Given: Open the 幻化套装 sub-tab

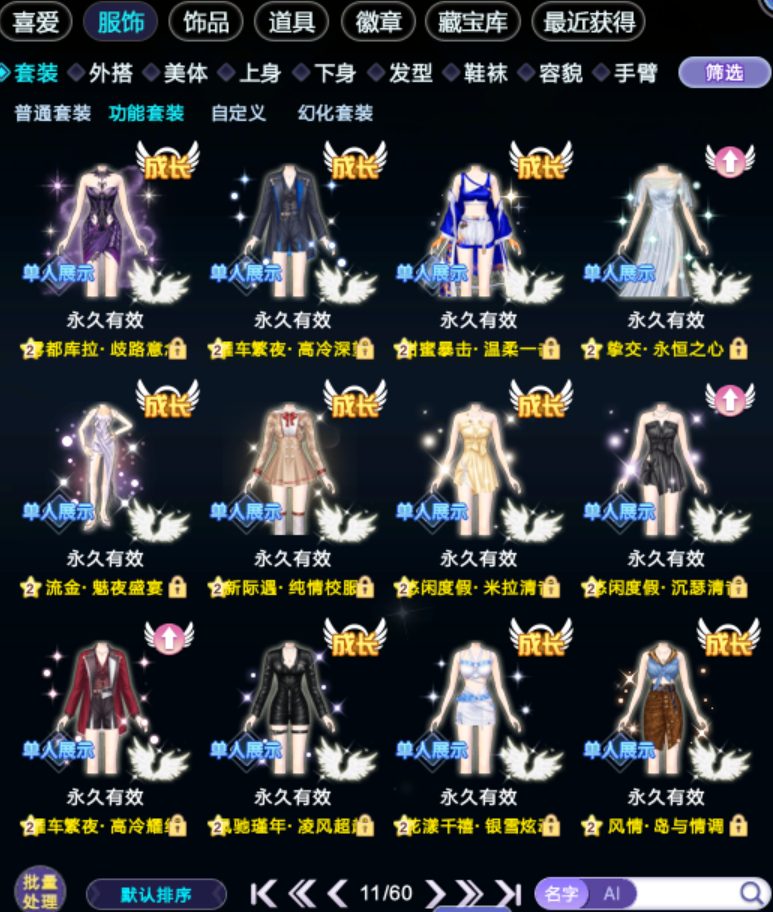Looking at the screenshot, I should click(335, 113).
